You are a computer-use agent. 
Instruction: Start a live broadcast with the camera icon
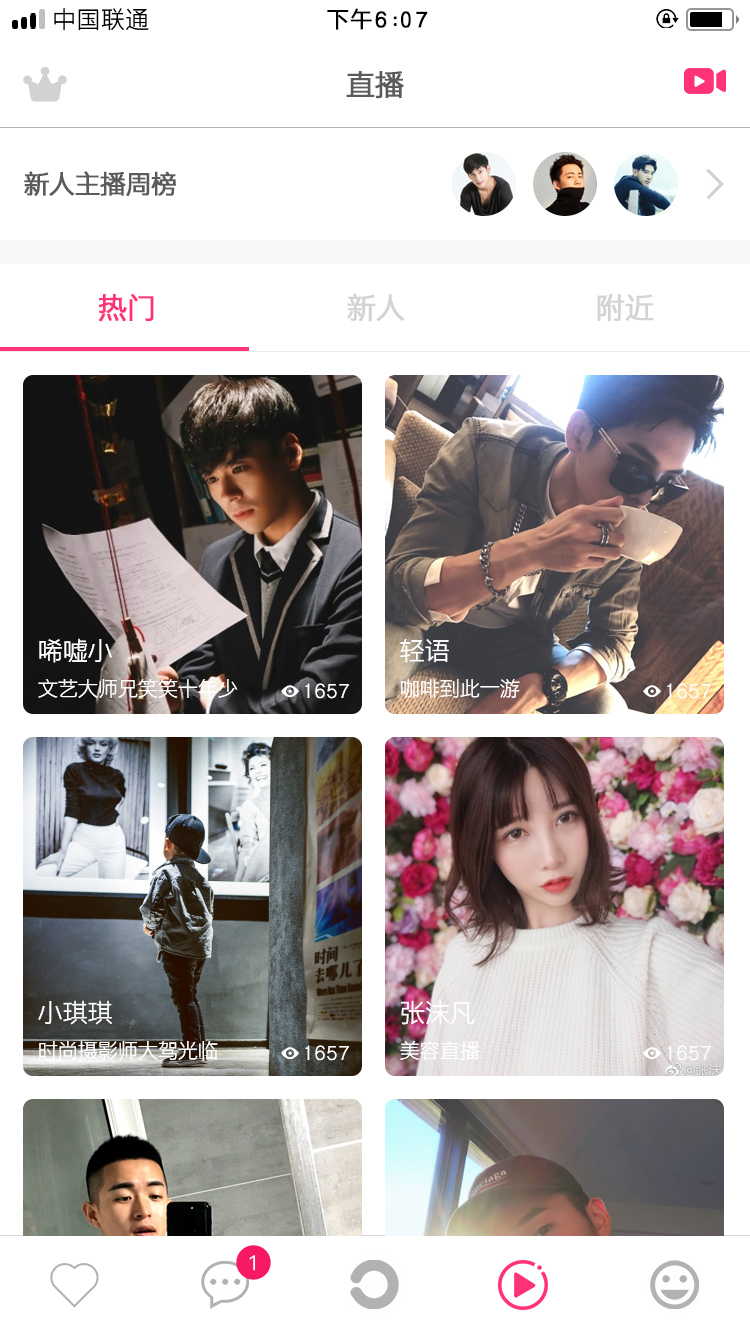(x=704, y=82)
